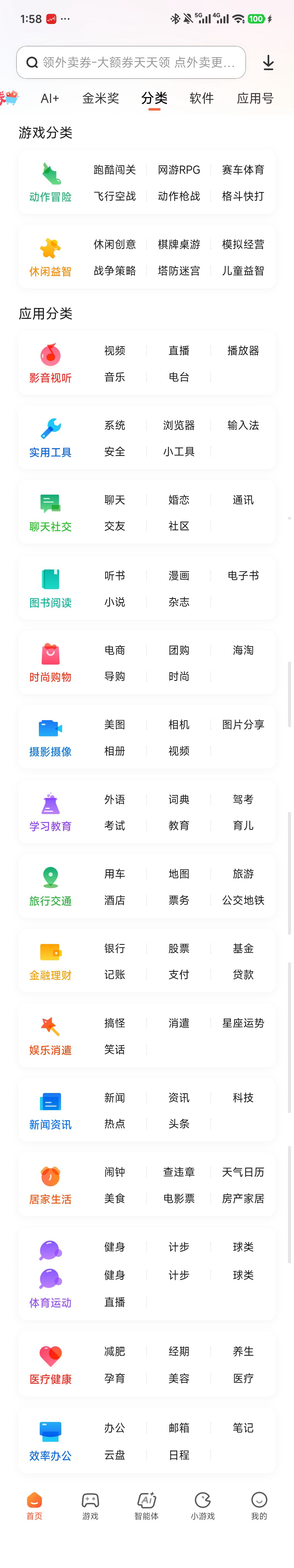Choose the 地图 subcategory
This screenshot has width=294, height=1568.
[179, 874]
